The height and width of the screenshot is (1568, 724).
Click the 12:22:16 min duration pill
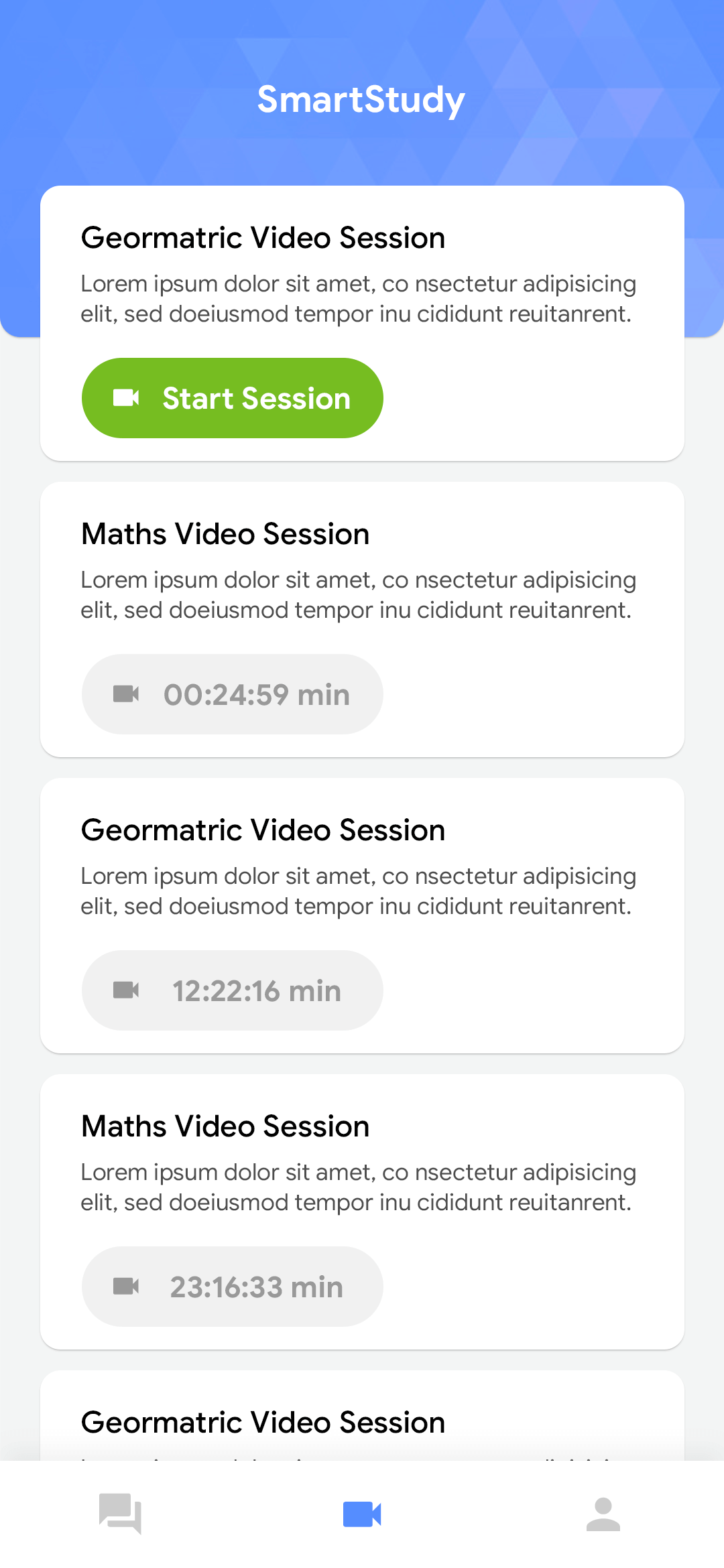coord(232,990)
